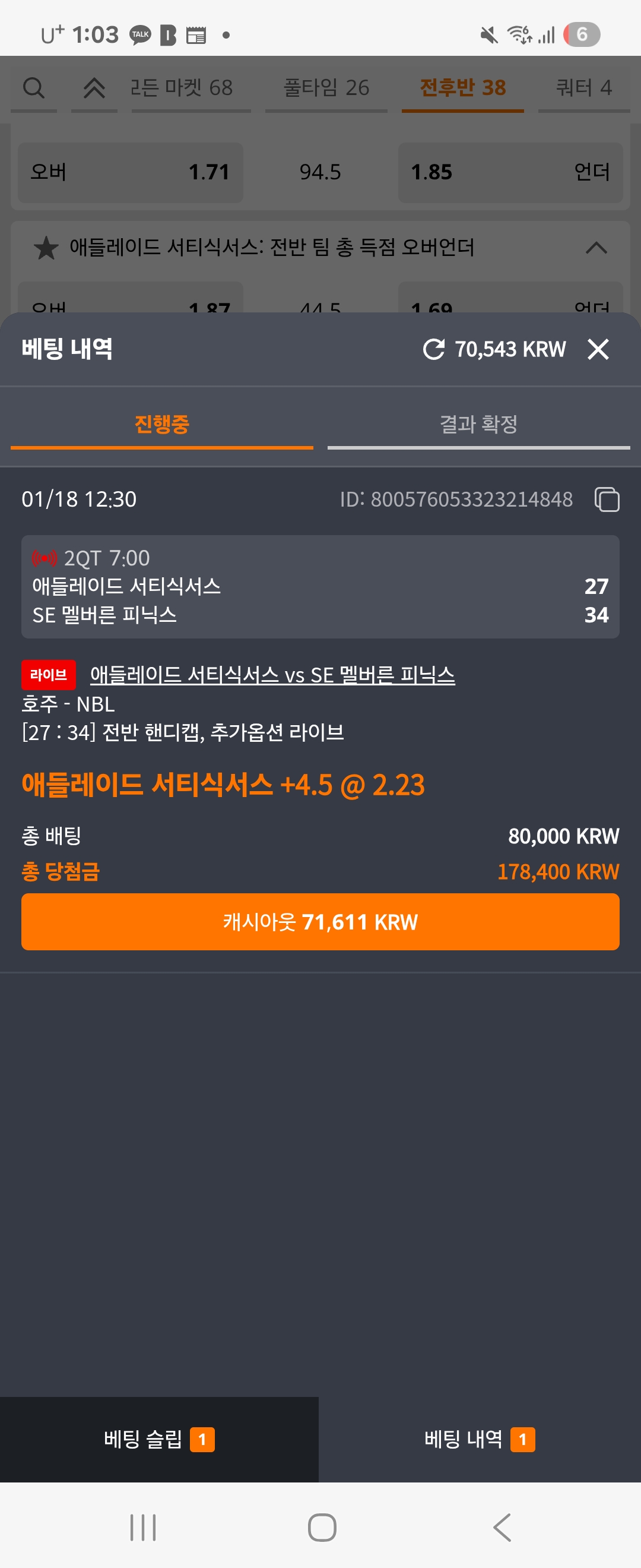Viewport: 641px width, 1568px height.
Task: Go to the phone's home screen
Action: coord(322,1527)
